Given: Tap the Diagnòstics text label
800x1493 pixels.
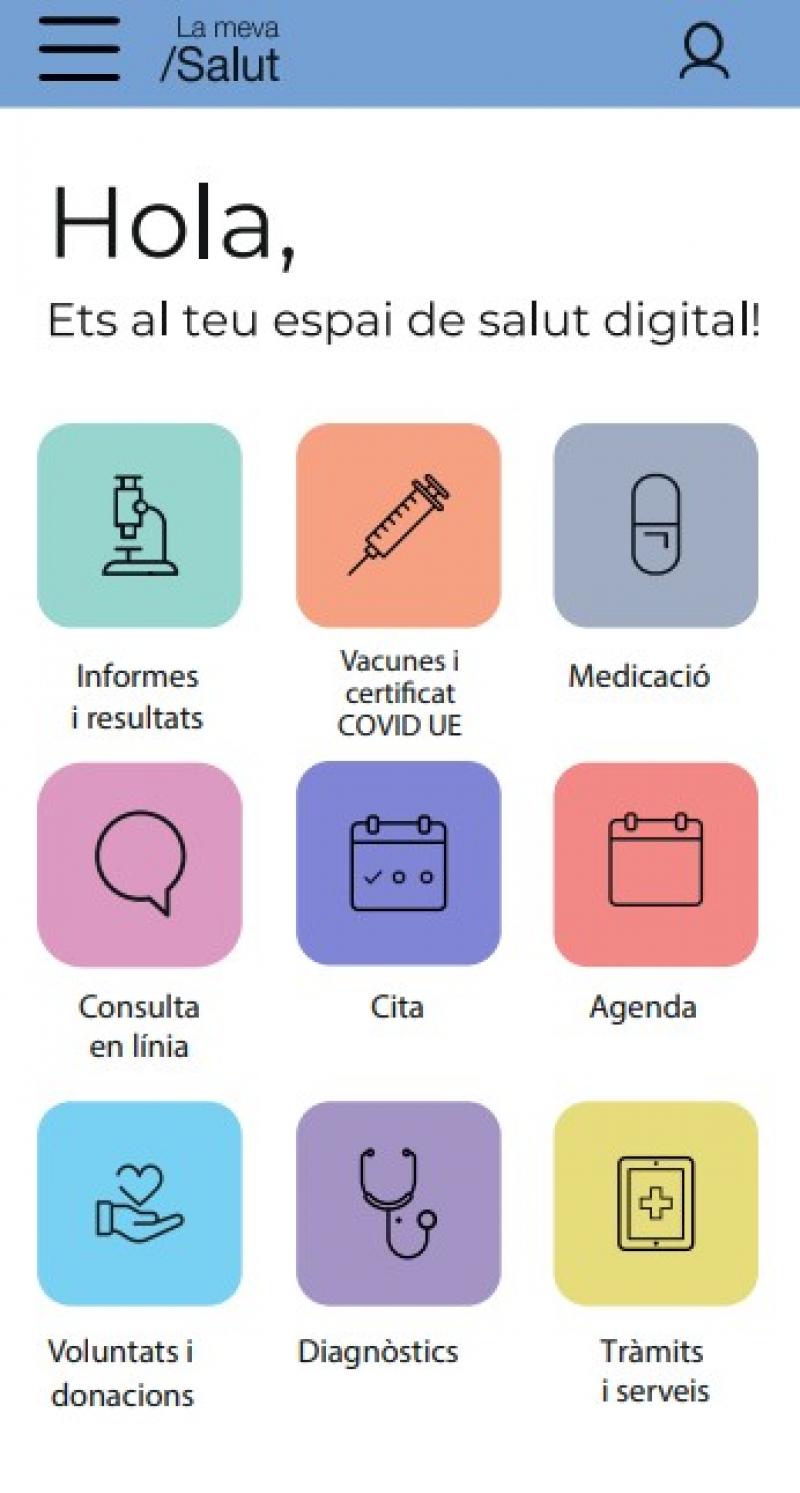Looking at the screenshot, I should [x=378, y=1351].
